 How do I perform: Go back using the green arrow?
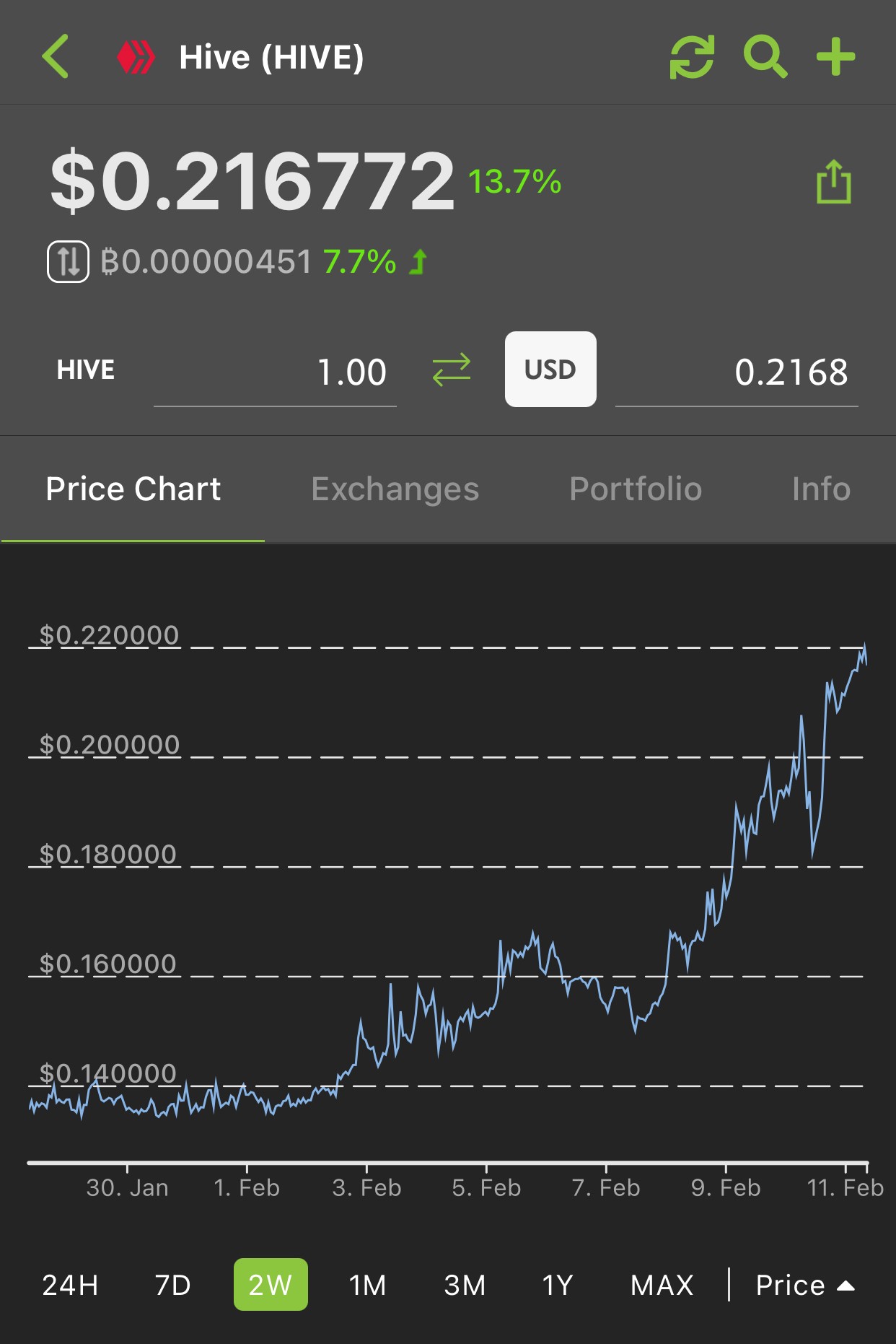click(x=56, y=56)
